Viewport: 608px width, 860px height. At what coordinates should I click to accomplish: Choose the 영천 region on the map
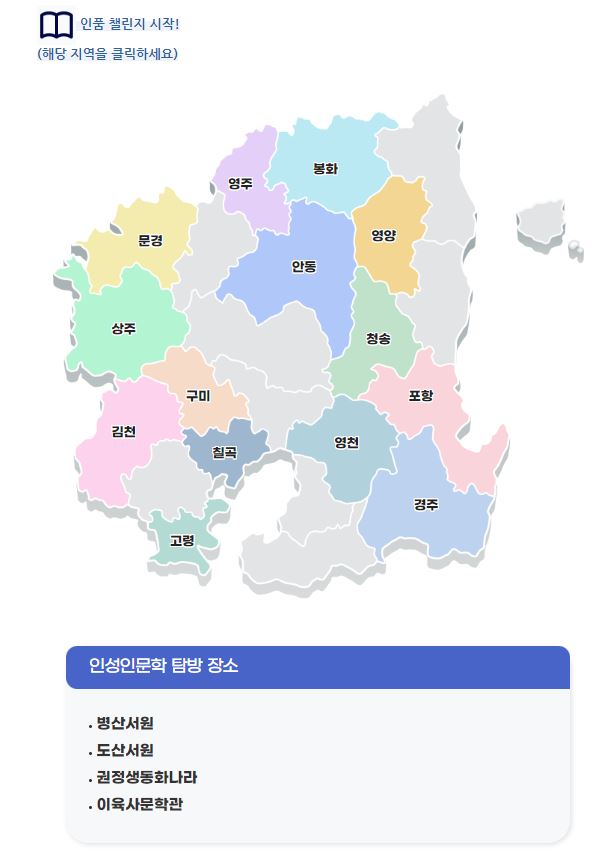click(x=346, y=442)
